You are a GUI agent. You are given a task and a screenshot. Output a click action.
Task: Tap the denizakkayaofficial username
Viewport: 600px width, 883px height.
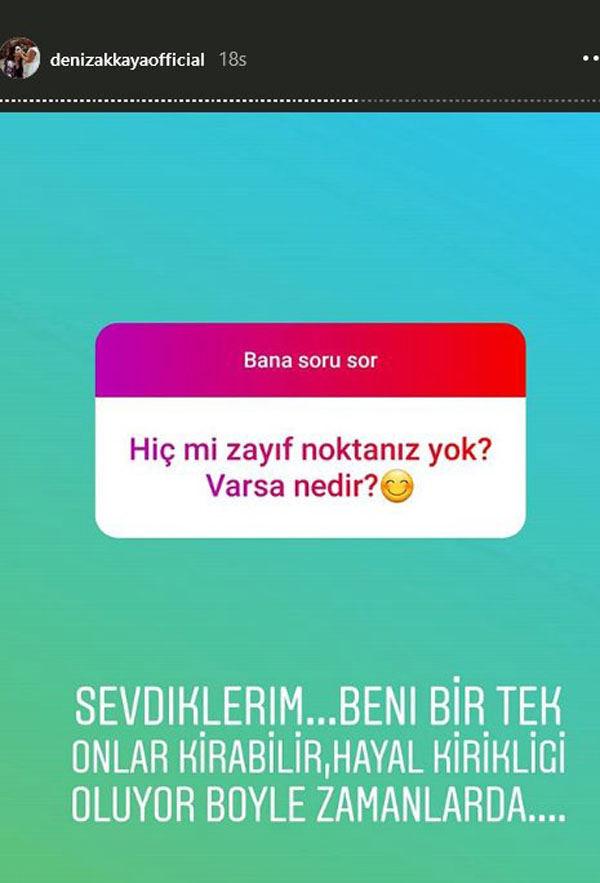pos(127,60)
